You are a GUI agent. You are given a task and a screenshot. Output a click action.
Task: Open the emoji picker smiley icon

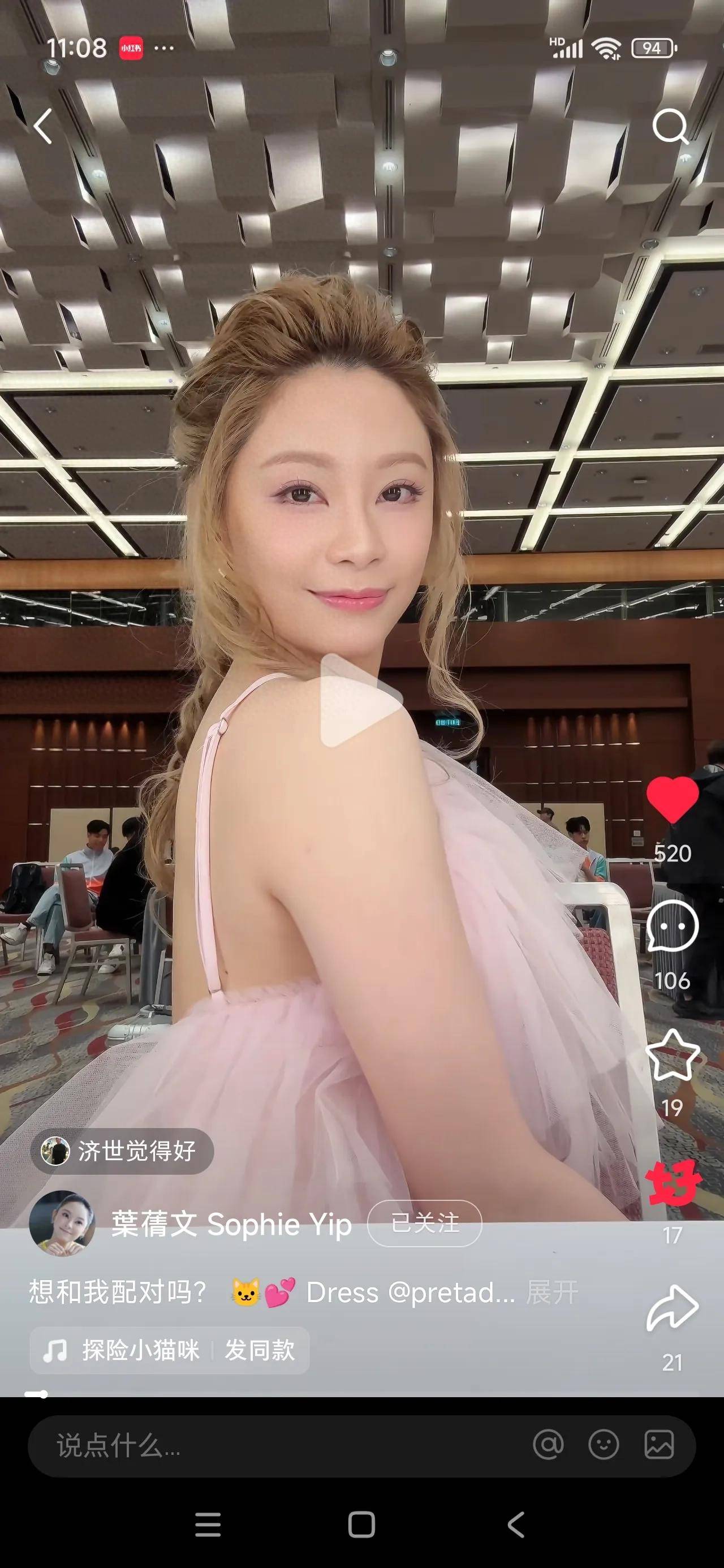[x=604, y=1445]
